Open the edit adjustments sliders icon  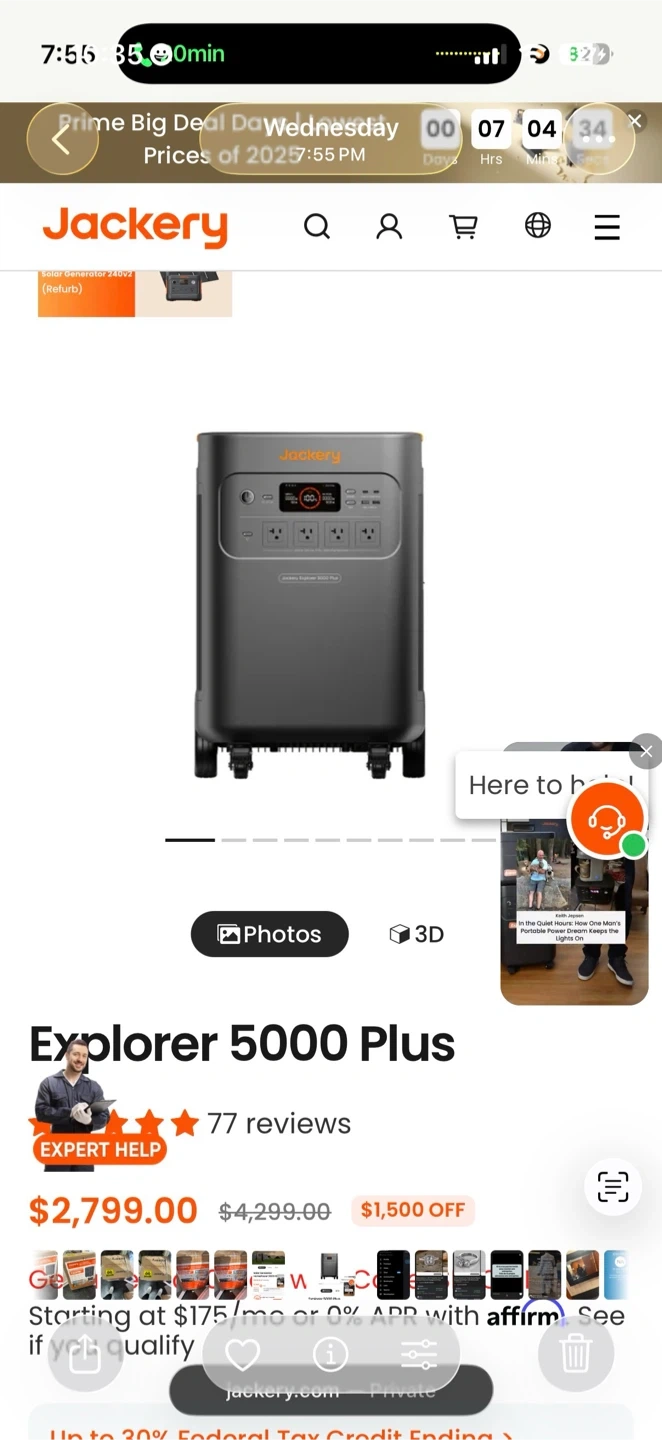418,1355
